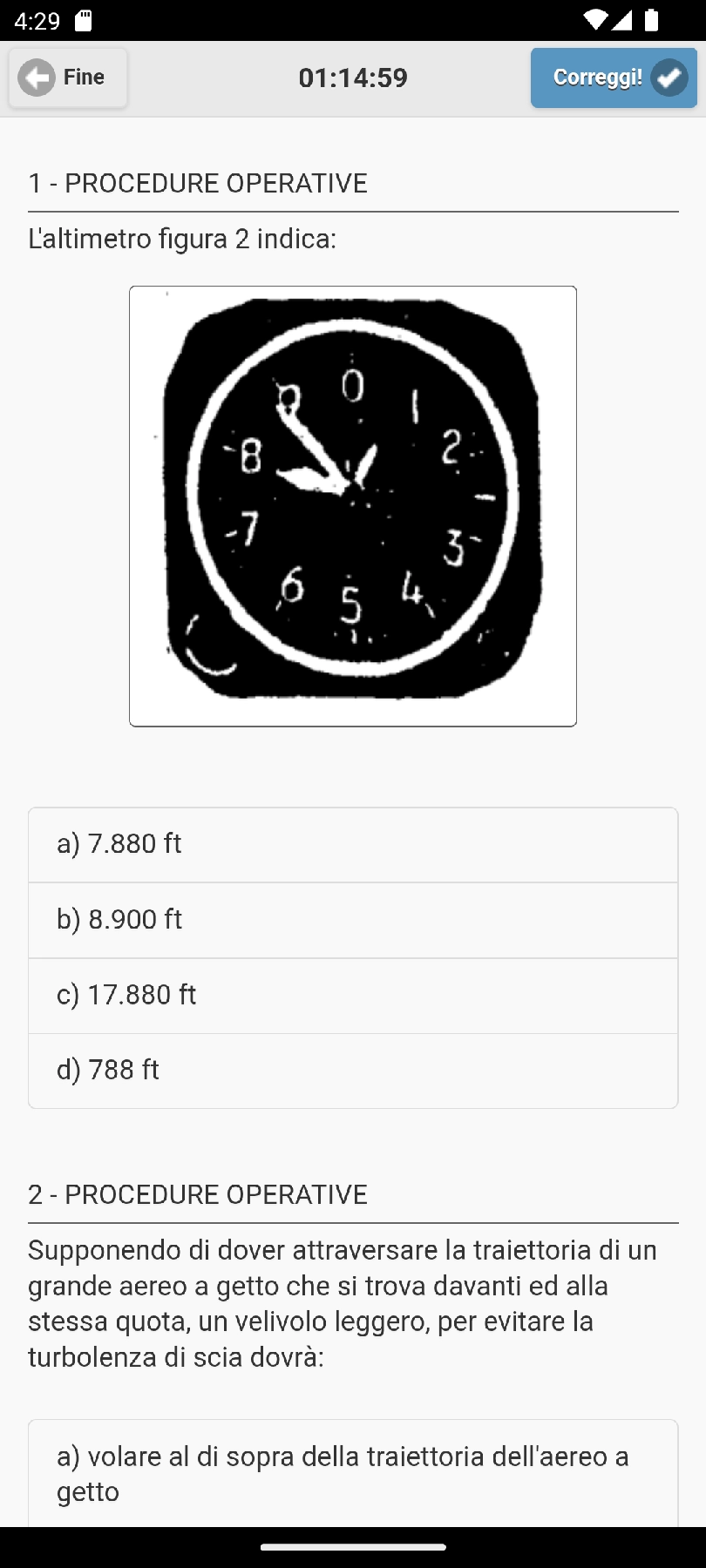
Task: Submit the quiz with Correggi!
Action: click(613, 78)
